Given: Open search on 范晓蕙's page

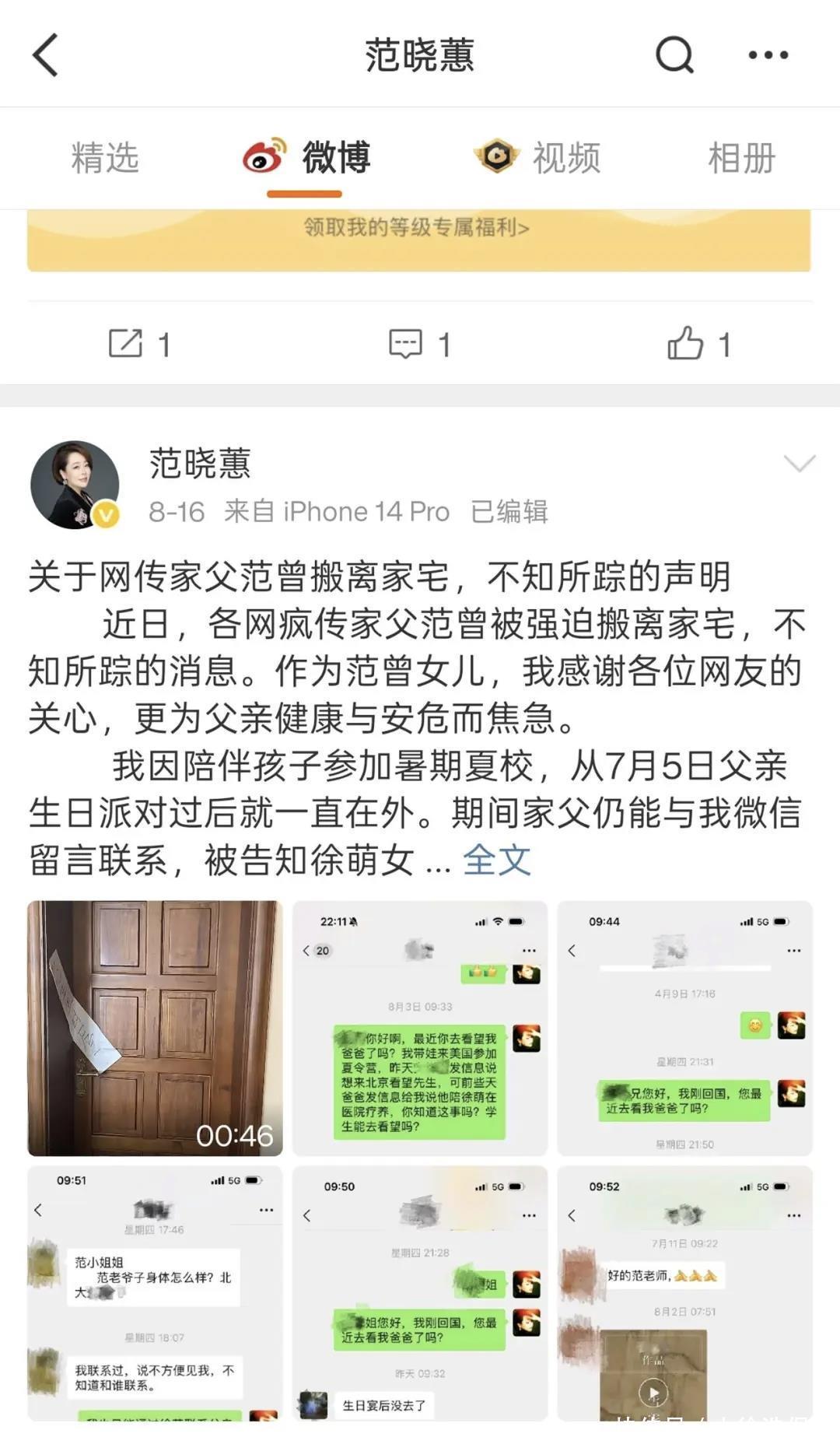Looking at the screenshot, I should click(674, 54).
